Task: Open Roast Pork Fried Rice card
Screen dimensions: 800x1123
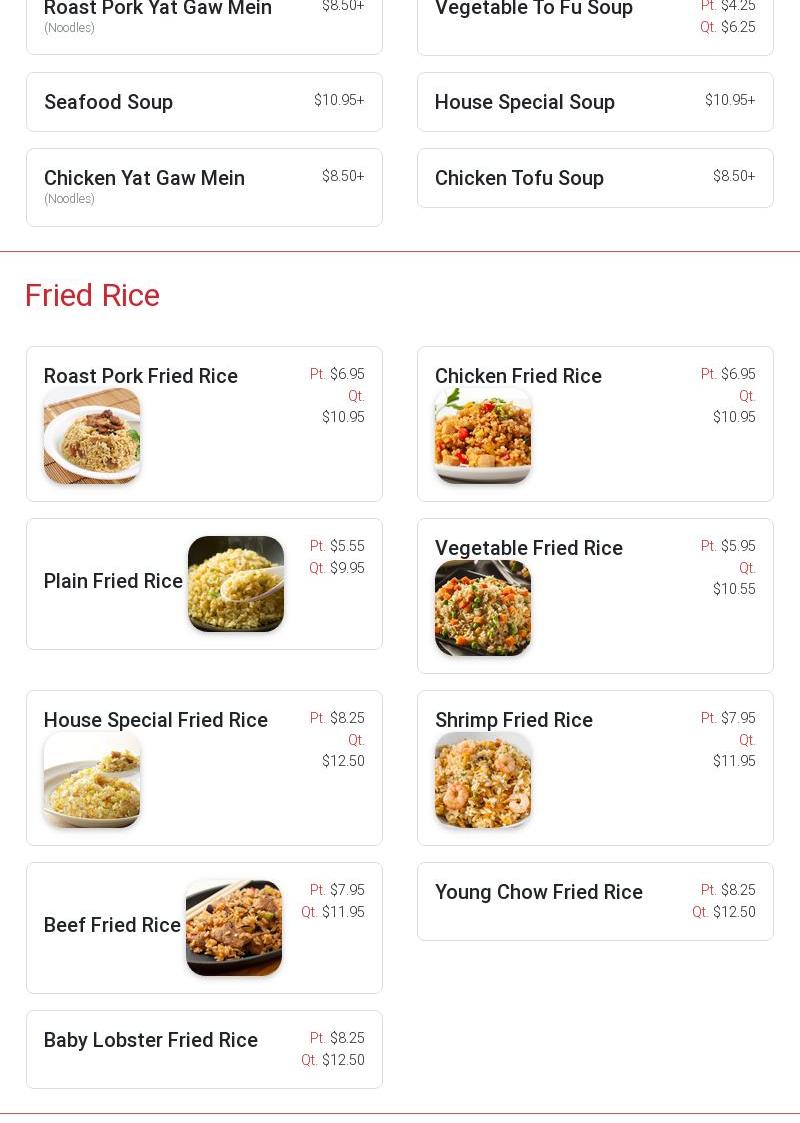Action: [x=204, y=424]
